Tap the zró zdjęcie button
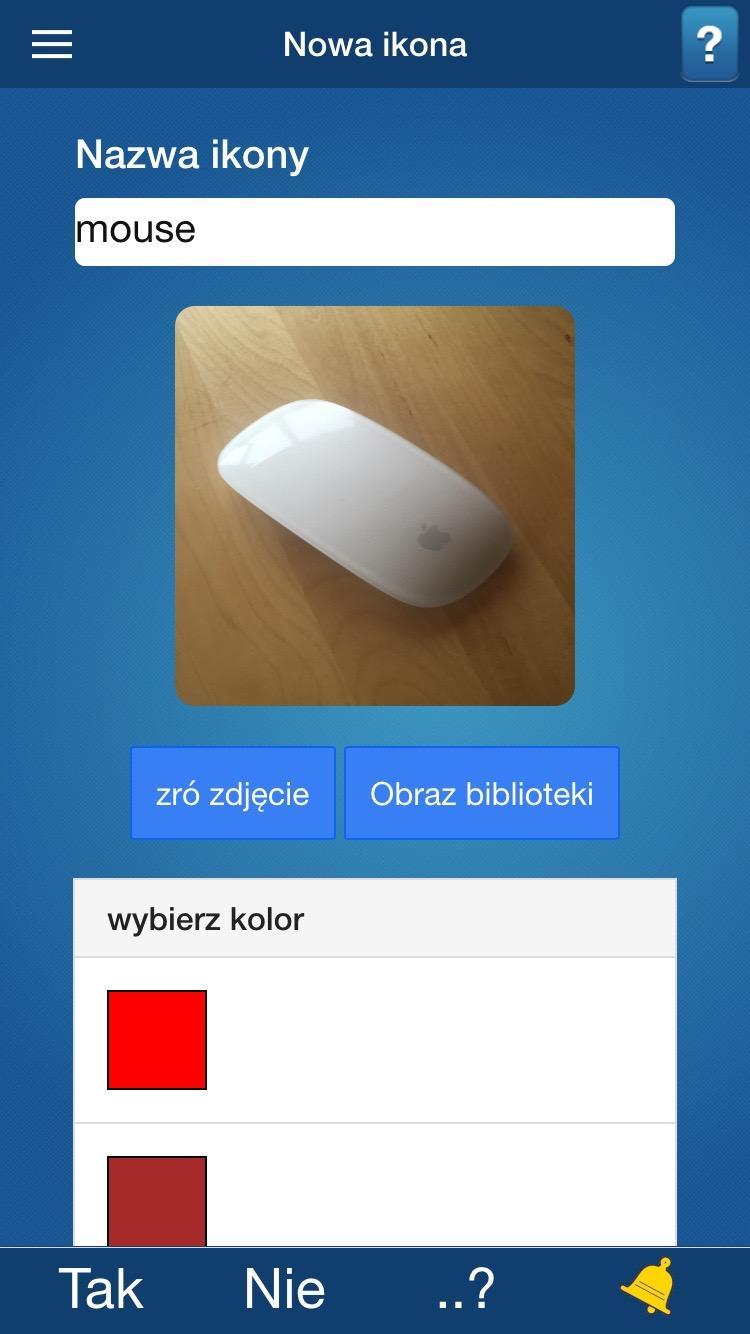750x1334 pixels. 232,793
